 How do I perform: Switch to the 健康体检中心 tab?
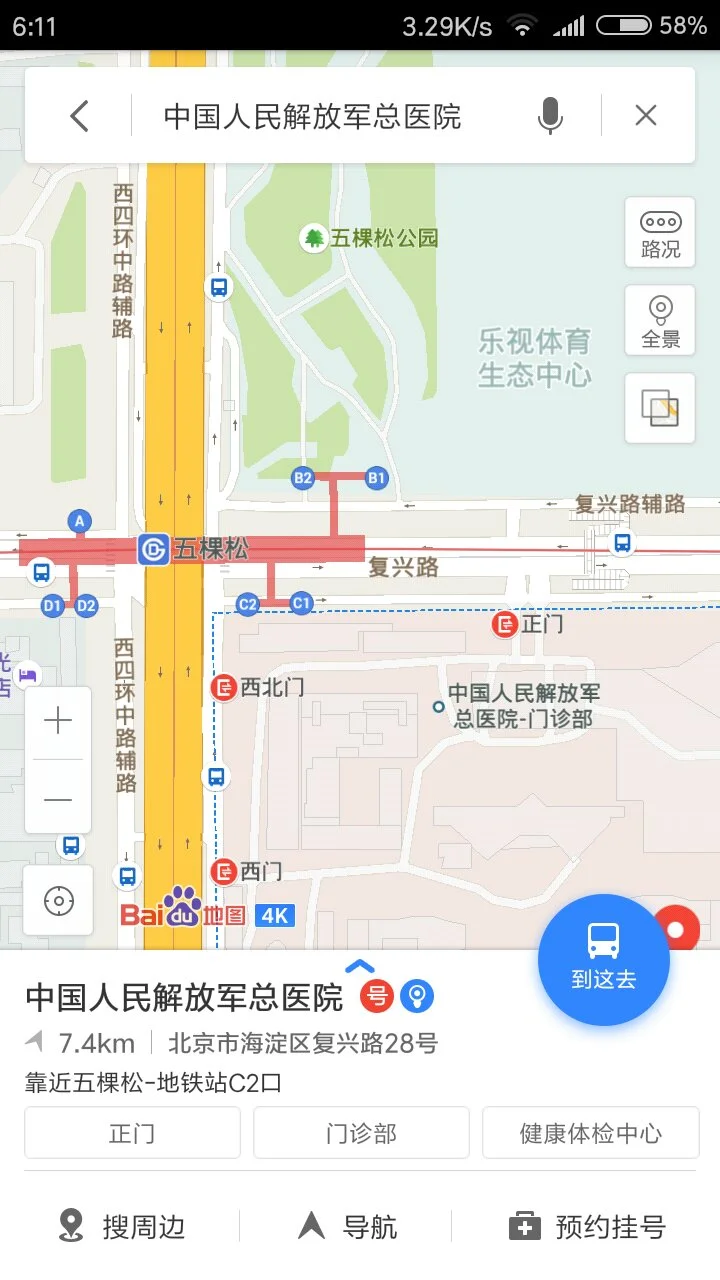[x=589, y=1133]
